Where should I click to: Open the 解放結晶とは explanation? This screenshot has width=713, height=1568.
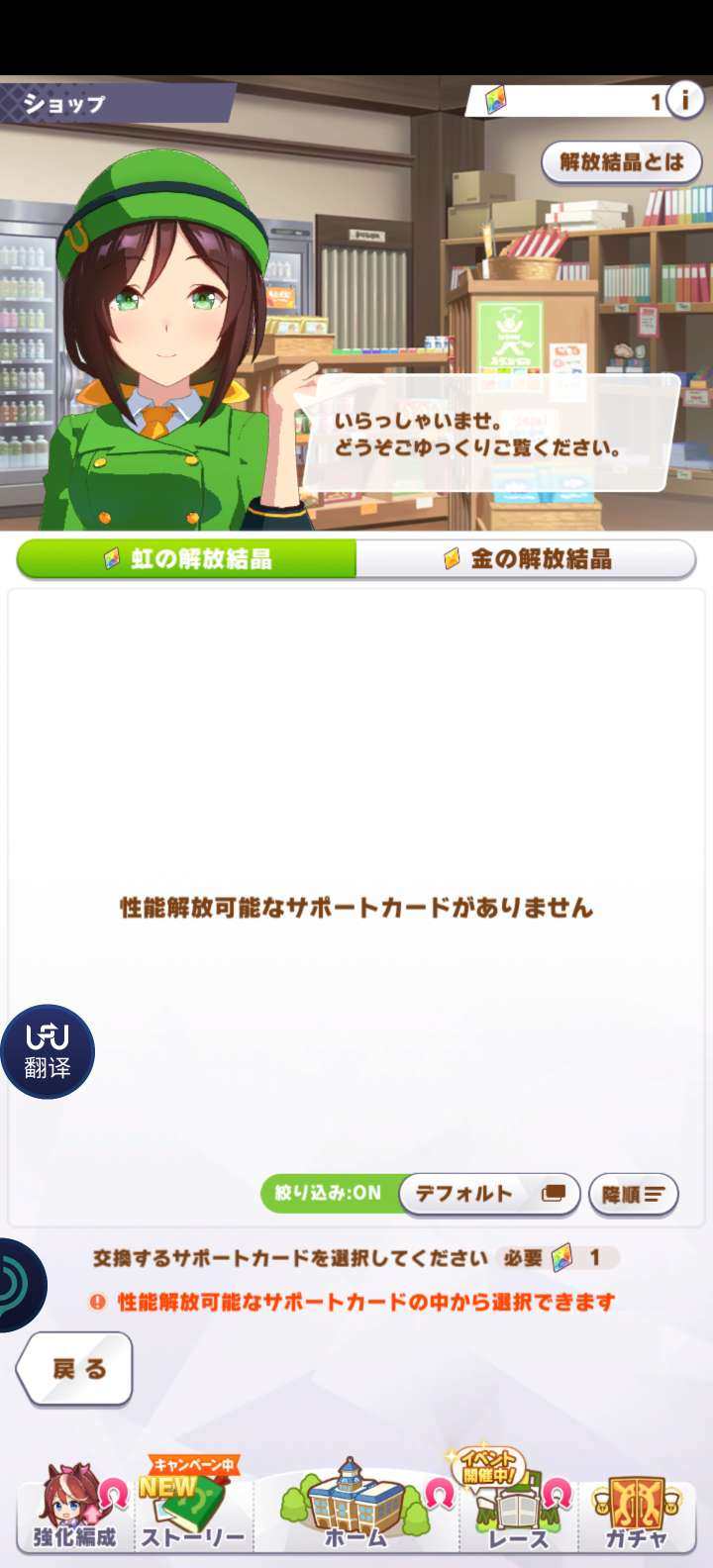pos(621,162)
